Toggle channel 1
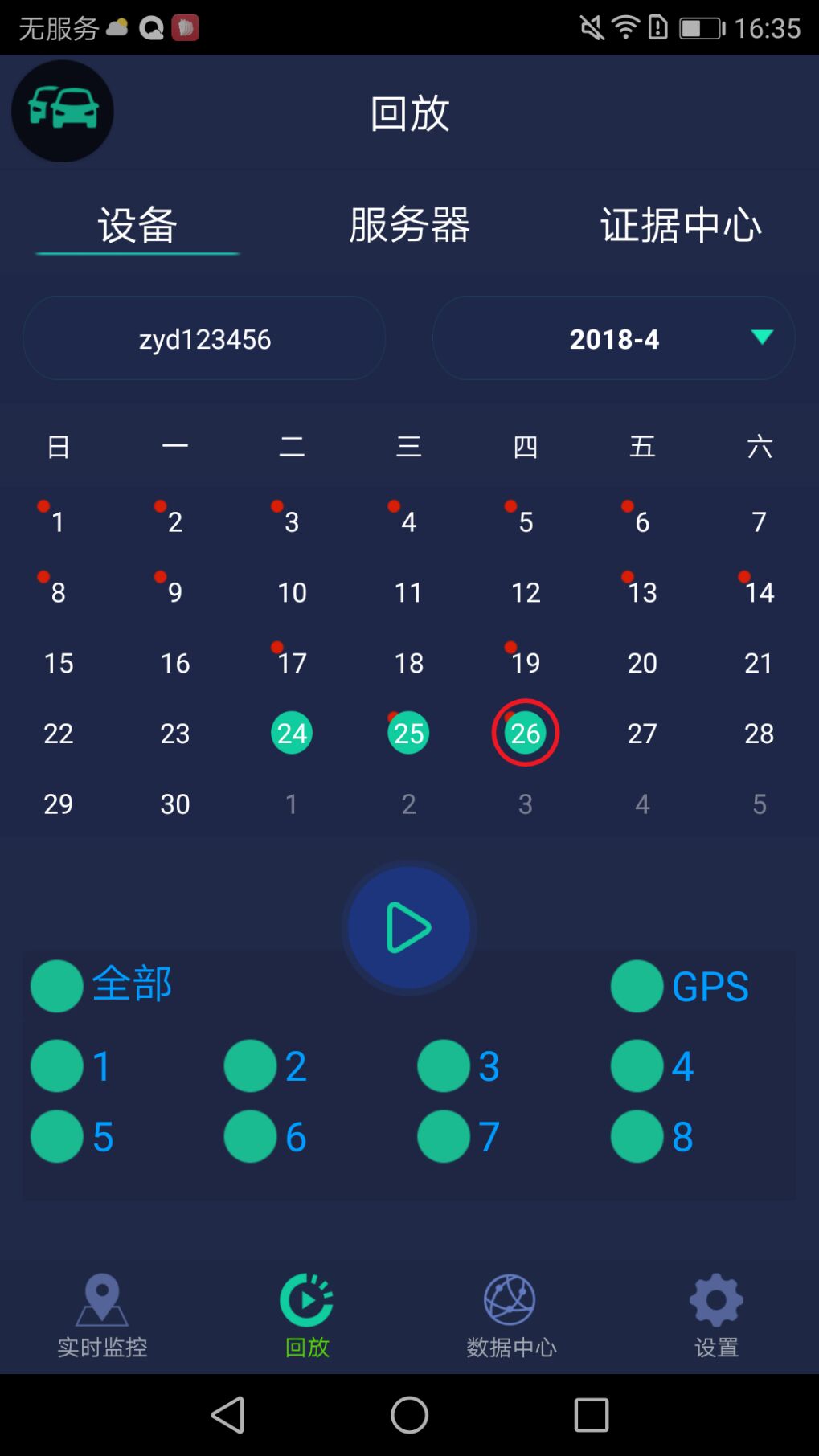The image size is (819, 1456). tap(58, 1065)
